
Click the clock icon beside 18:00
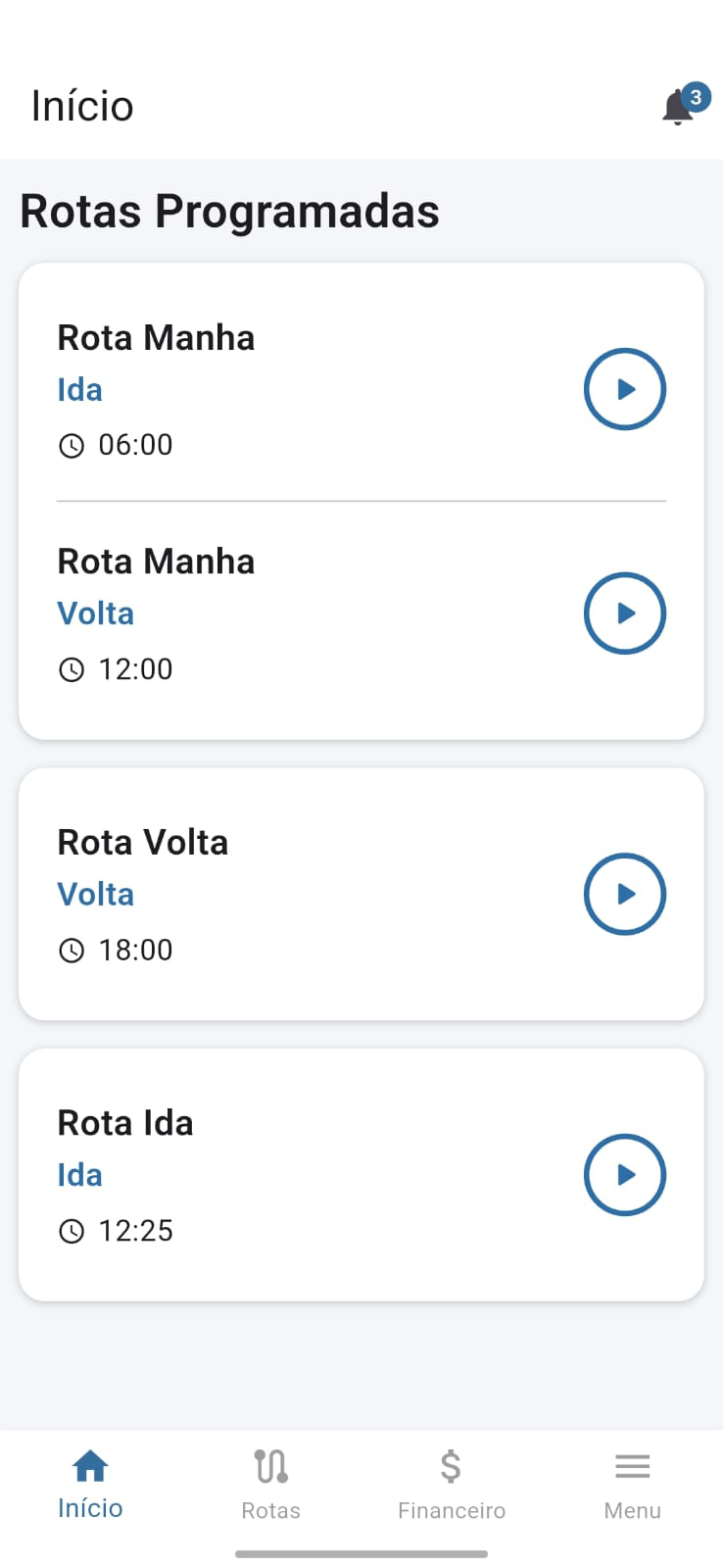tap(72, 950)
